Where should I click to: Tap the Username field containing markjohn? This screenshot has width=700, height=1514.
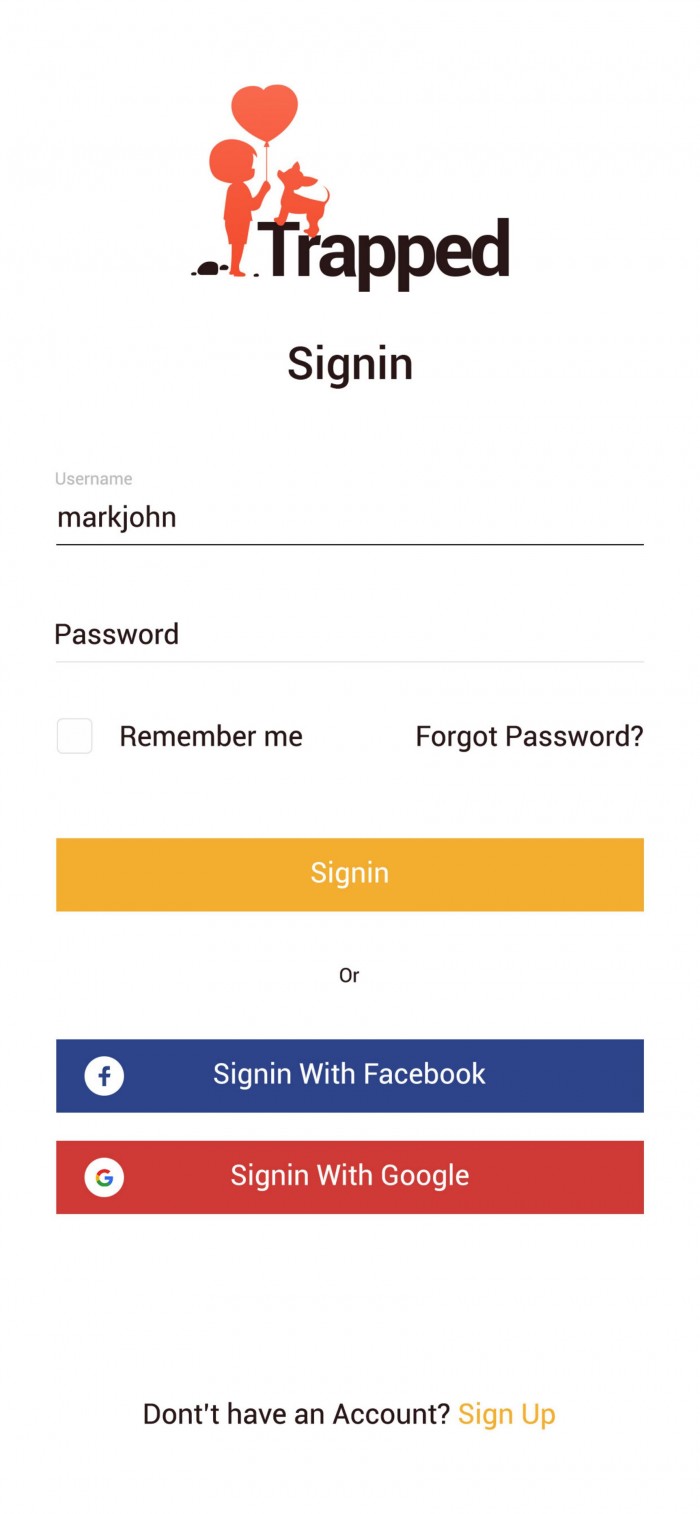[x=349, y=518]
